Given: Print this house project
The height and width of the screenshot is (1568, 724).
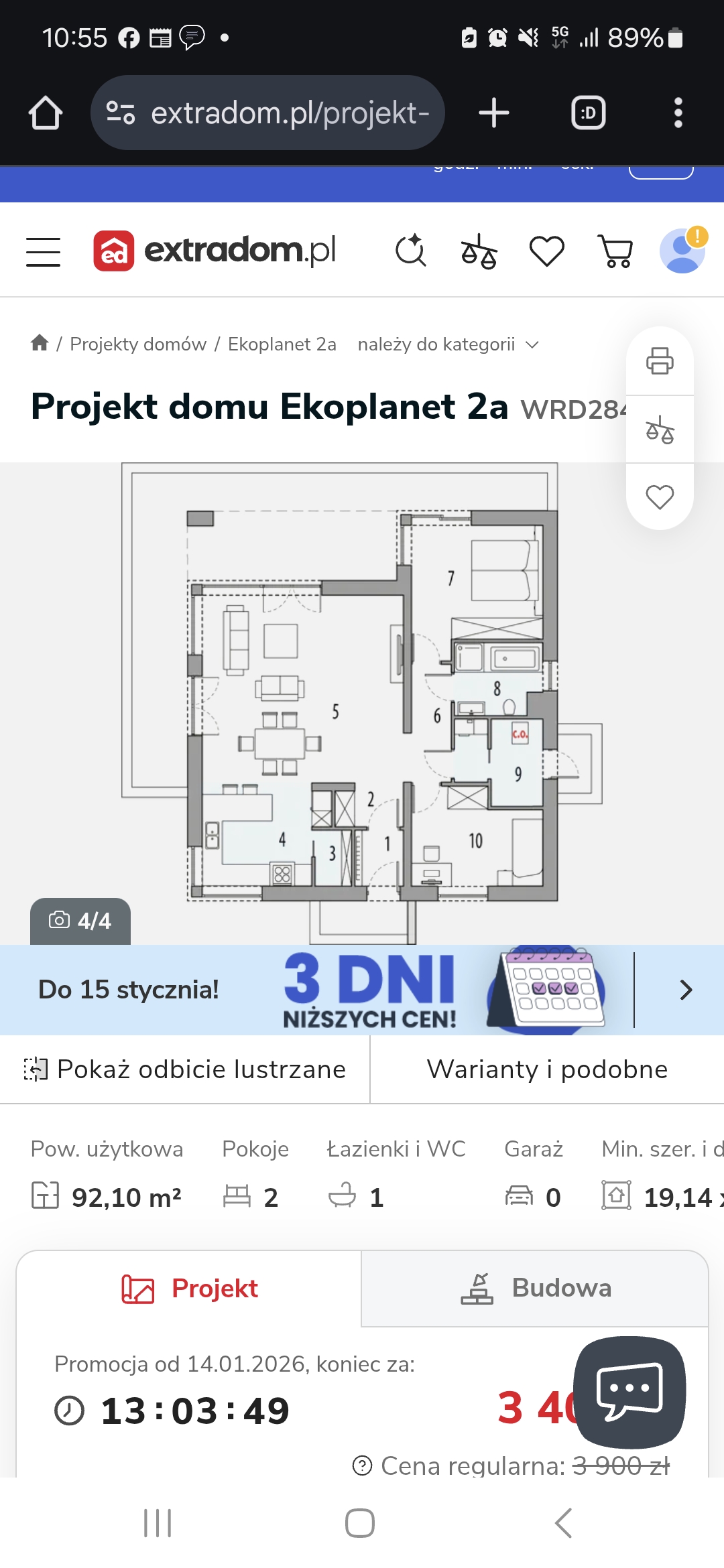Looking at the screenshot, I should click(660, 361).
